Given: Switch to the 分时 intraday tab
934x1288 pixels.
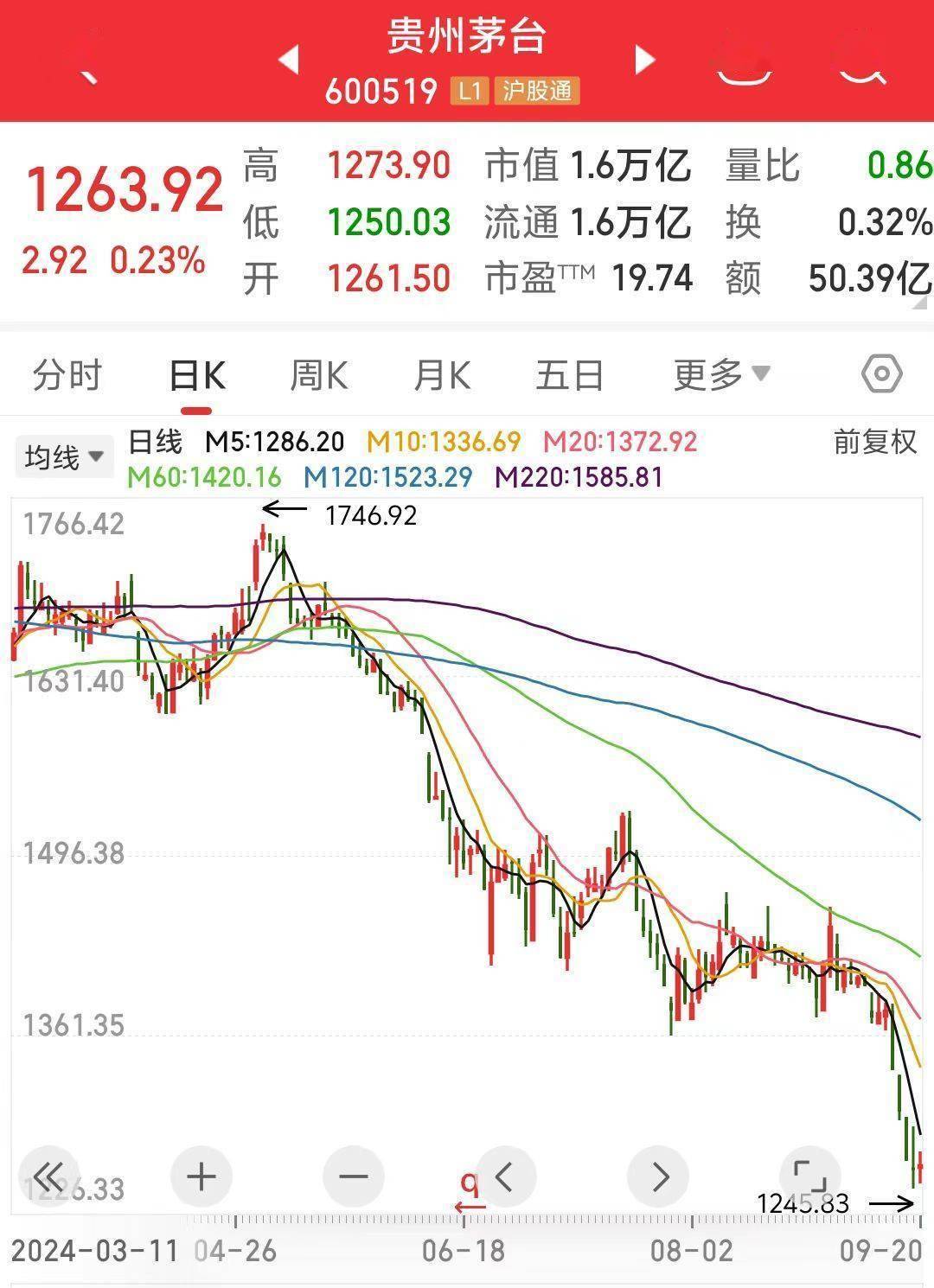Looking at the screenshot, I should click(67, 375).
